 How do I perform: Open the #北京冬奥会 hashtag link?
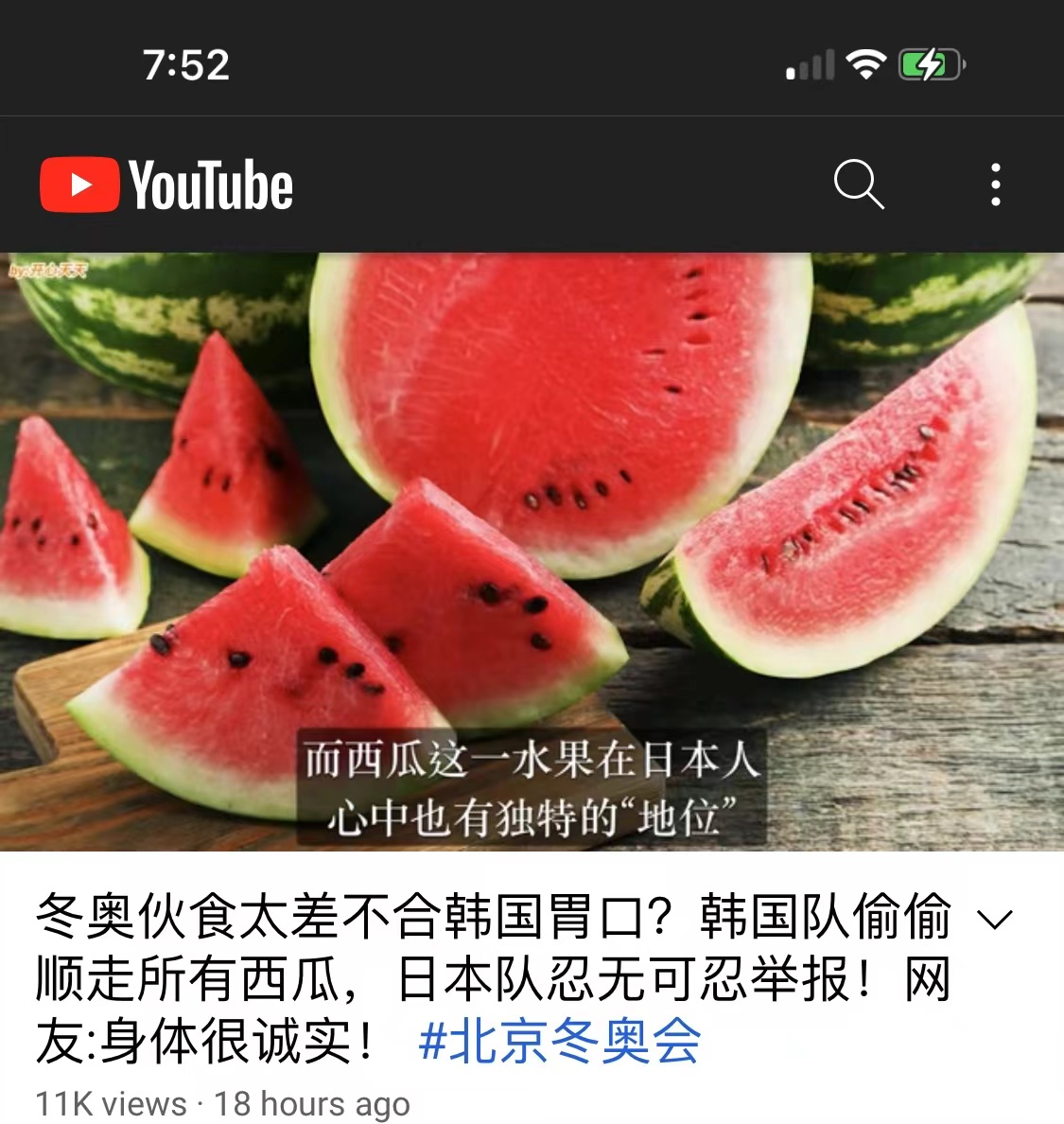point(560,1042)
